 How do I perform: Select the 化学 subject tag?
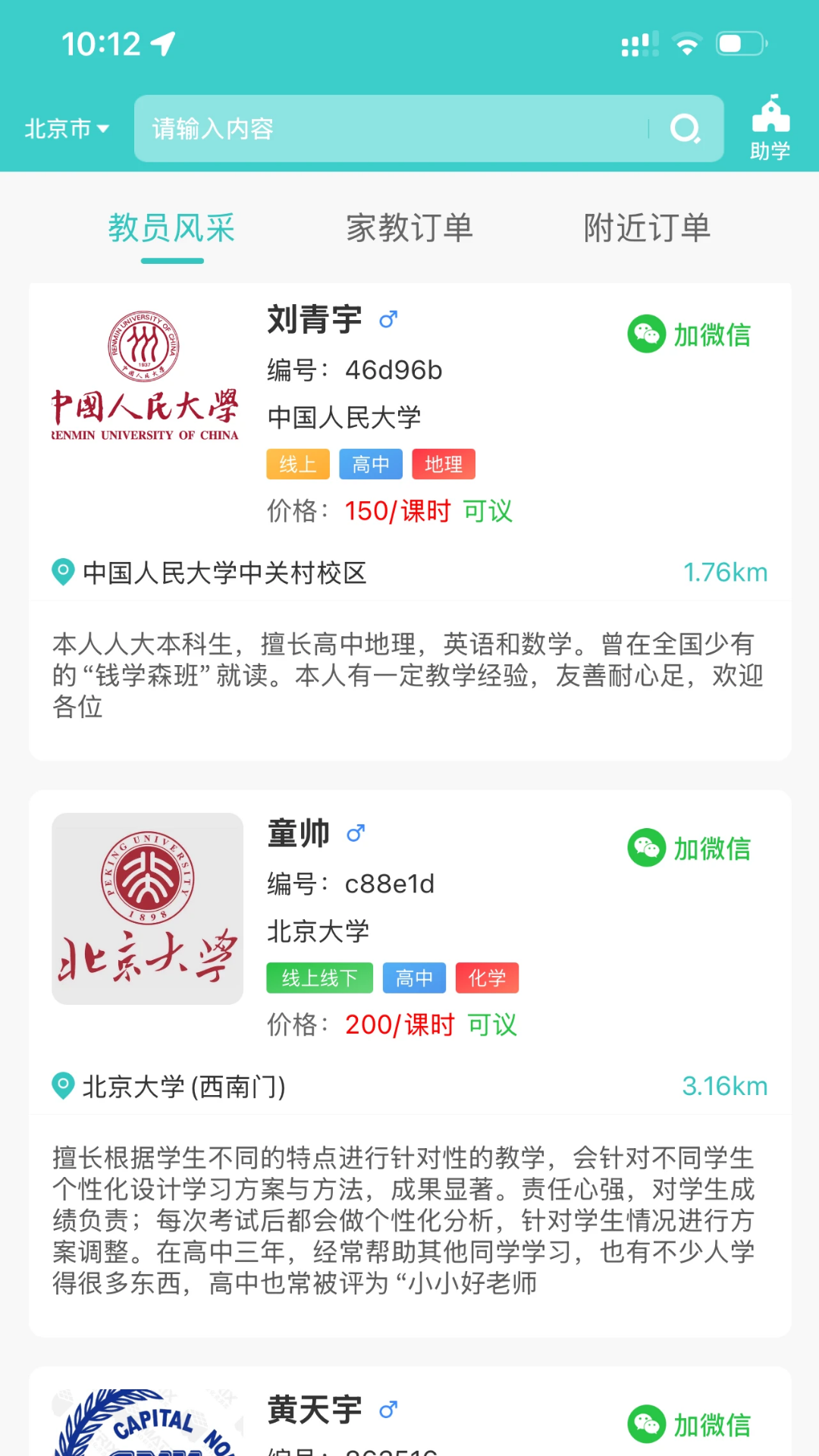pyautogui.click(x=486, y=978)
